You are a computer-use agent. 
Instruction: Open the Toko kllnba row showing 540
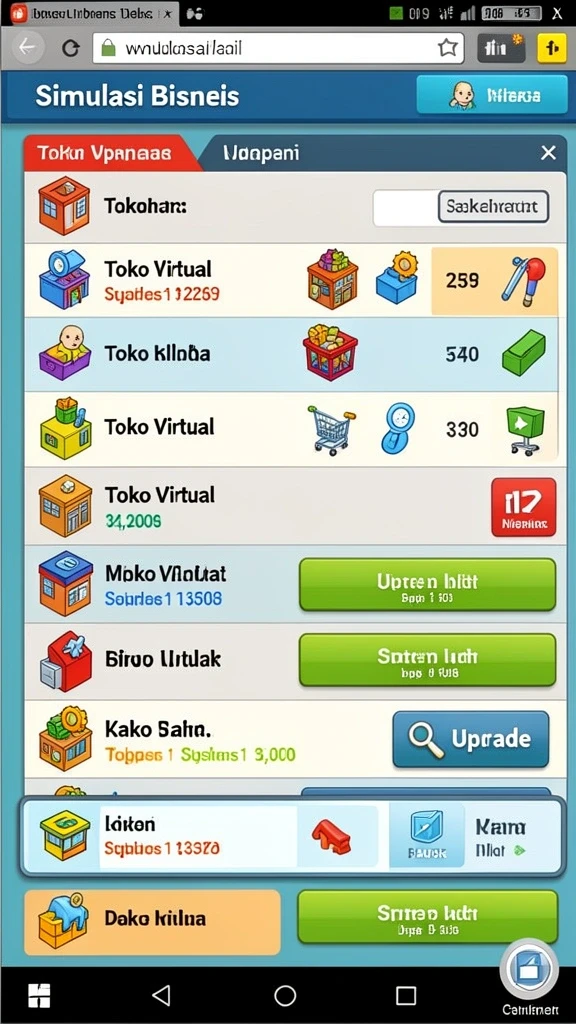[291, 355]
